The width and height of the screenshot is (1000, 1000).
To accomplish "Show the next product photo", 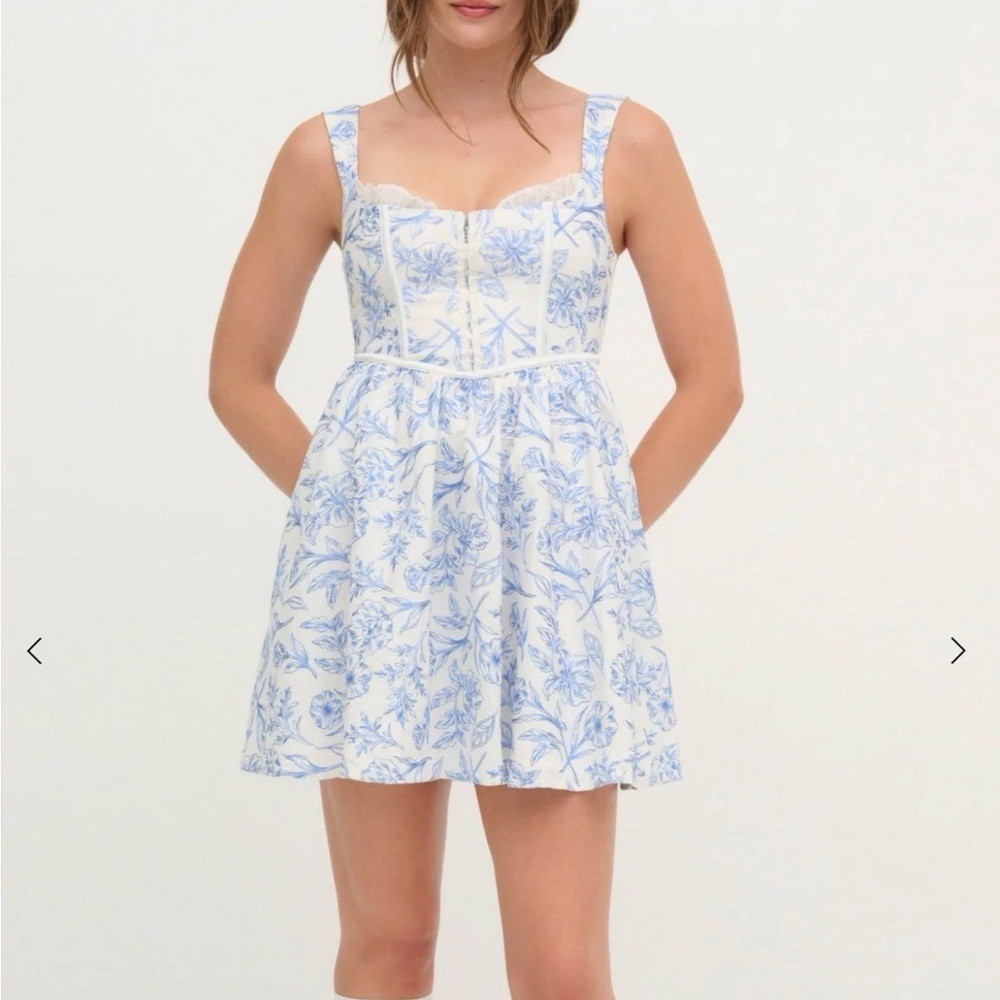I will (x=957, y=651).
